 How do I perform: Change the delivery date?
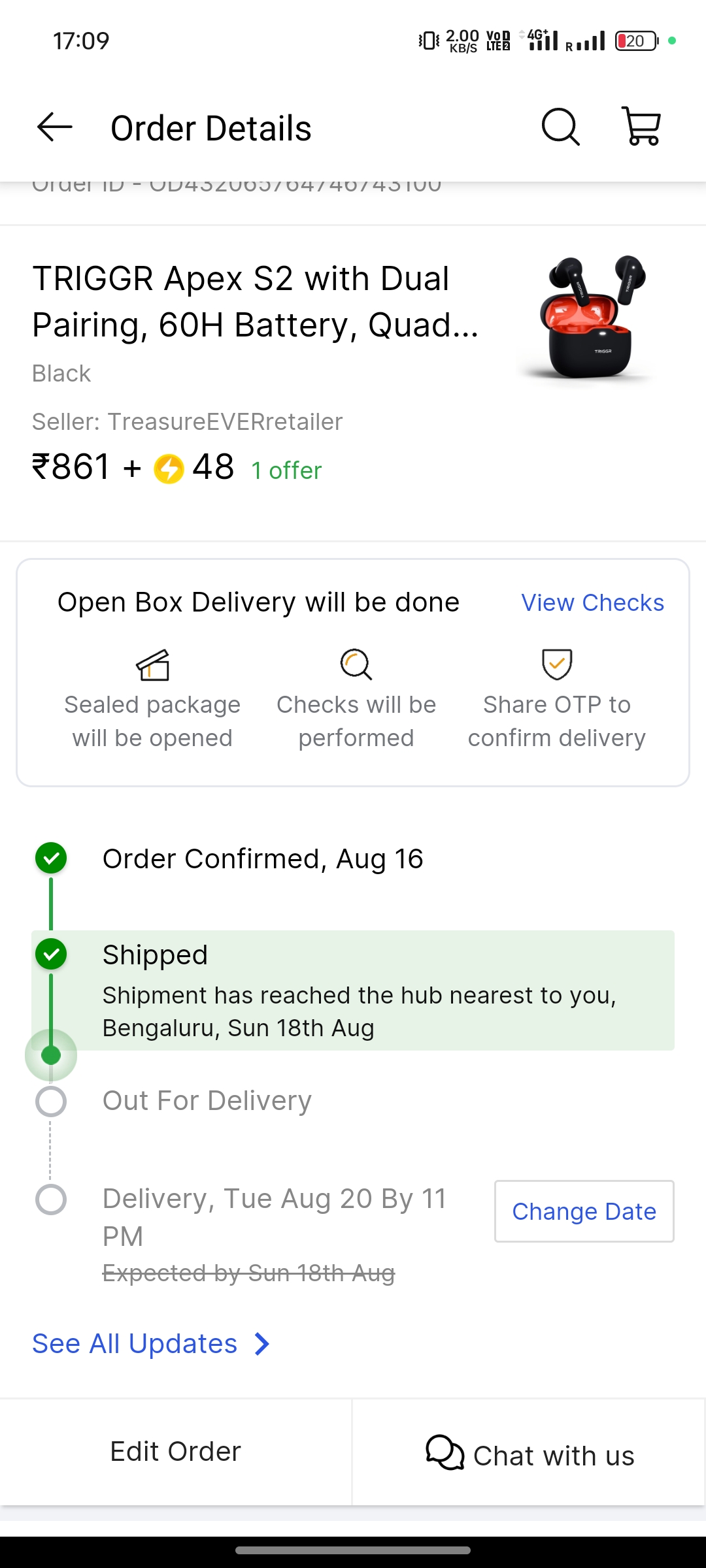[584, 1211]
